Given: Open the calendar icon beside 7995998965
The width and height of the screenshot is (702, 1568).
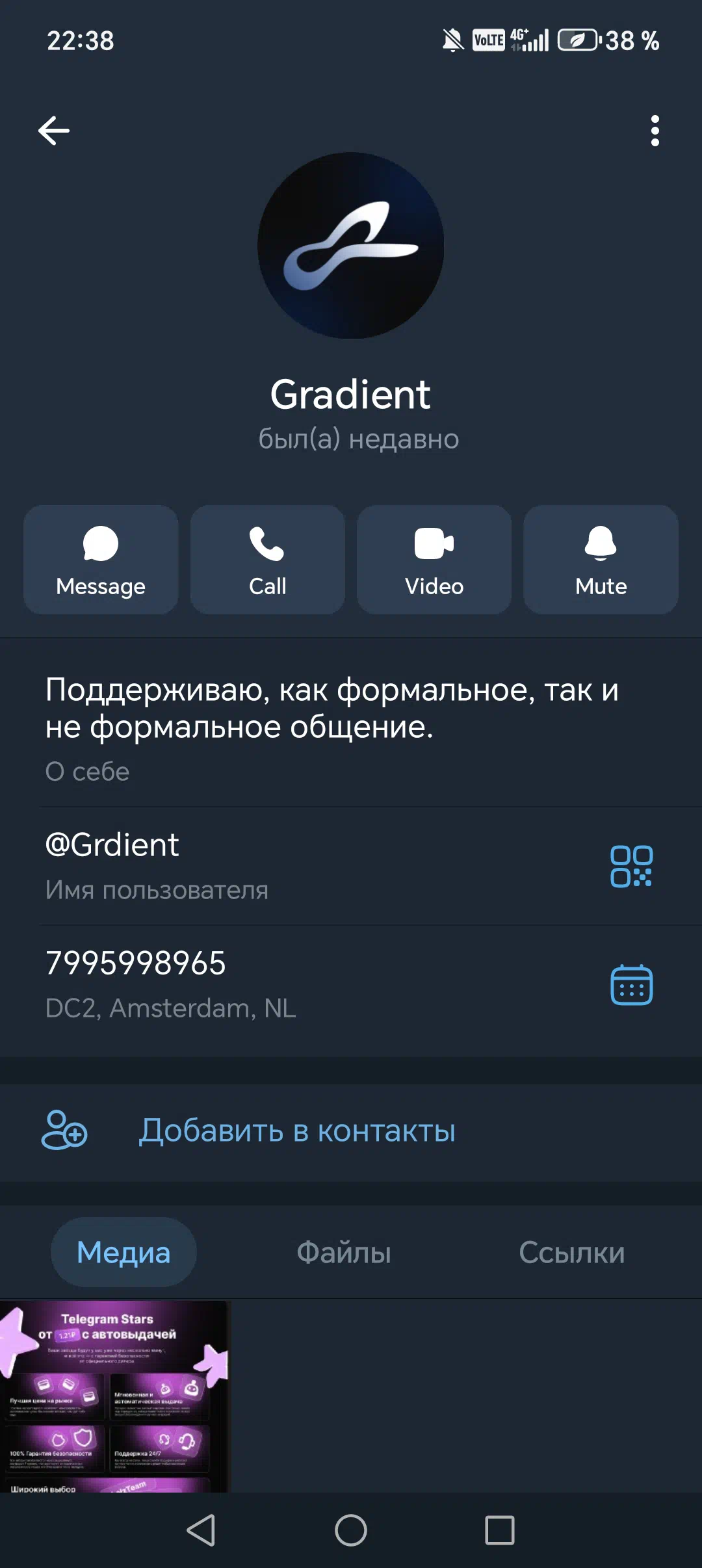Looking at the screenshot, I should click(631, 984).
